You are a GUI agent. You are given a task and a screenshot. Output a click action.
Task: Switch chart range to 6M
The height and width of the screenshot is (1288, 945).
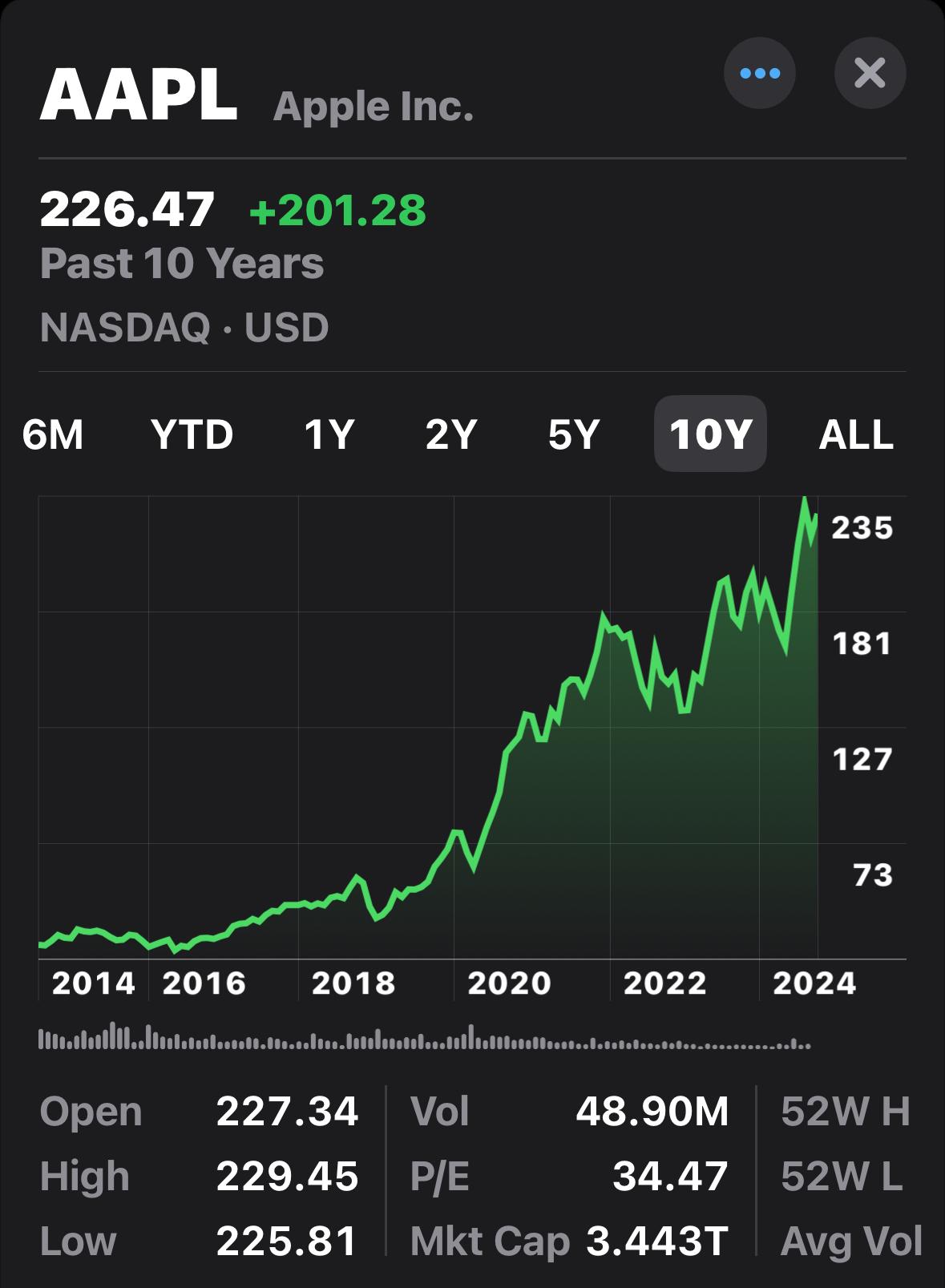[53, 434]
